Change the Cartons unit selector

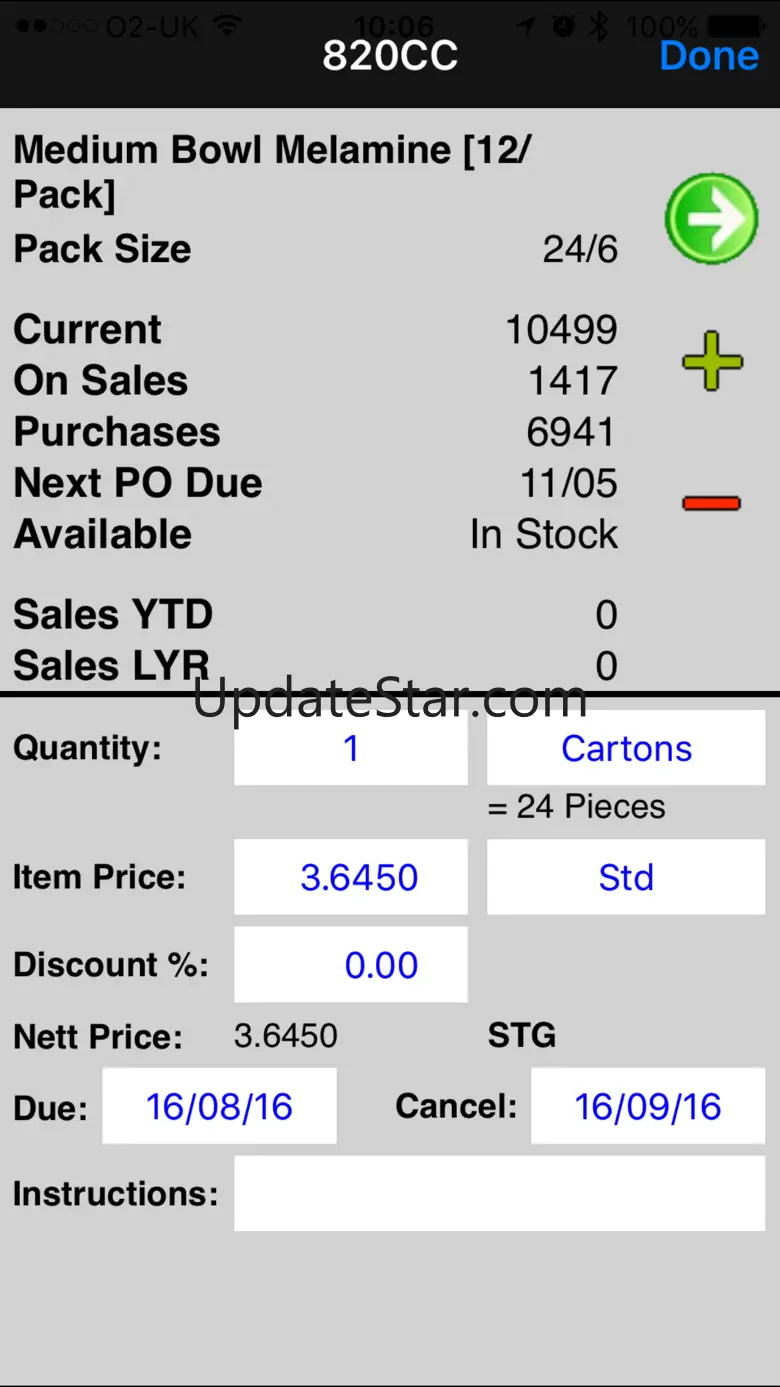[626, 748]
